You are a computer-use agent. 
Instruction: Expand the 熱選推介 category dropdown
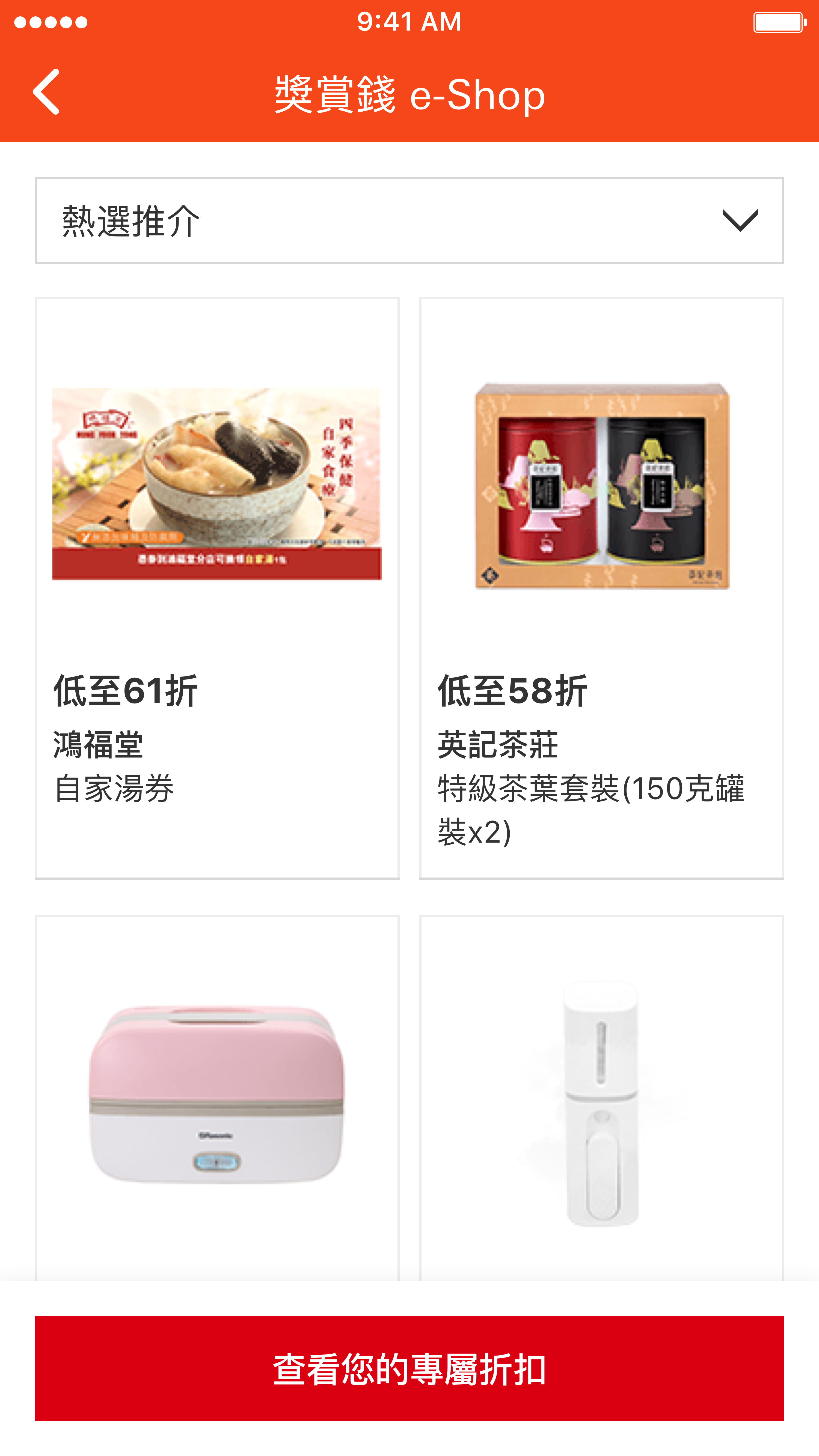410,220
